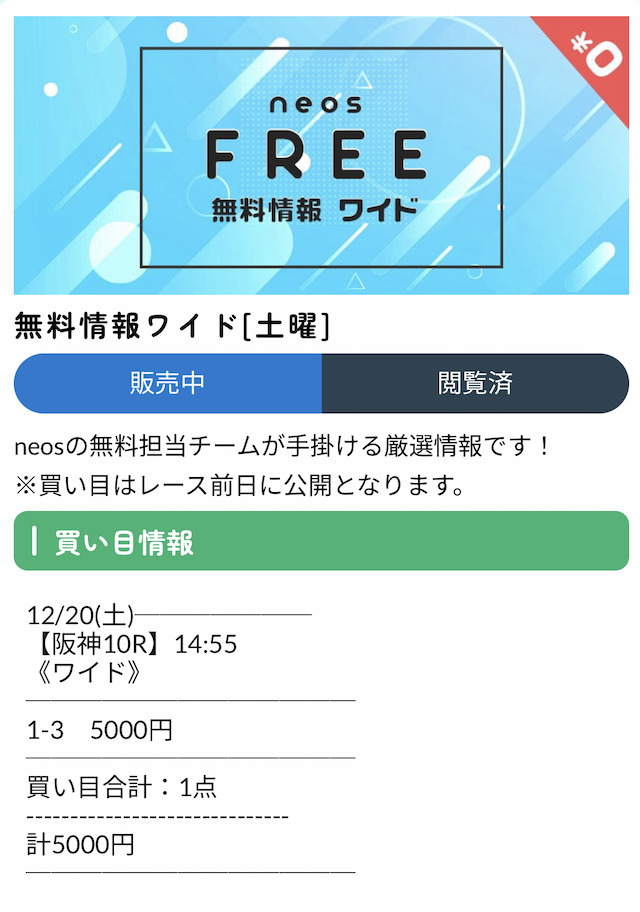Select the 販売中 segment

pos(168,383)
